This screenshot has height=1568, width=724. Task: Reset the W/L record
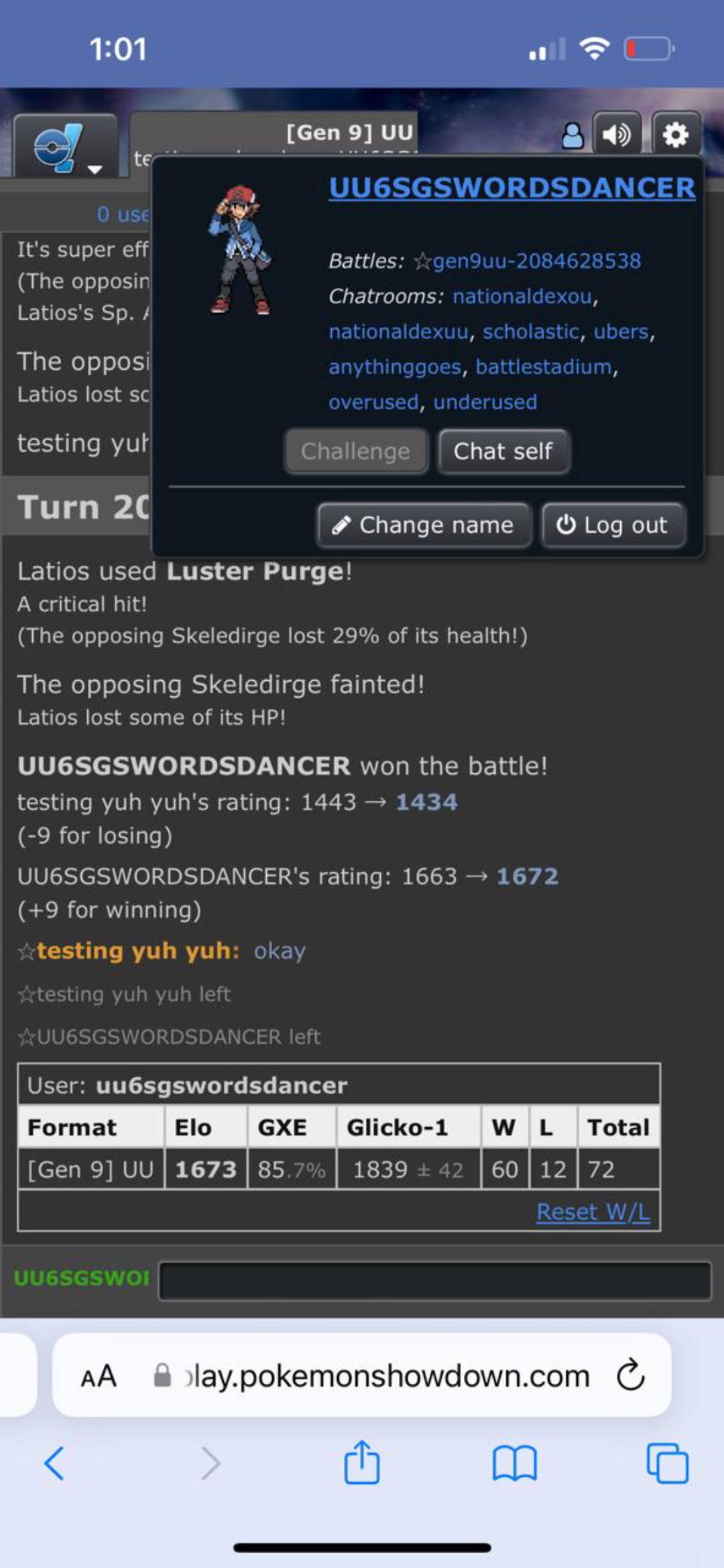point(593,1212)
